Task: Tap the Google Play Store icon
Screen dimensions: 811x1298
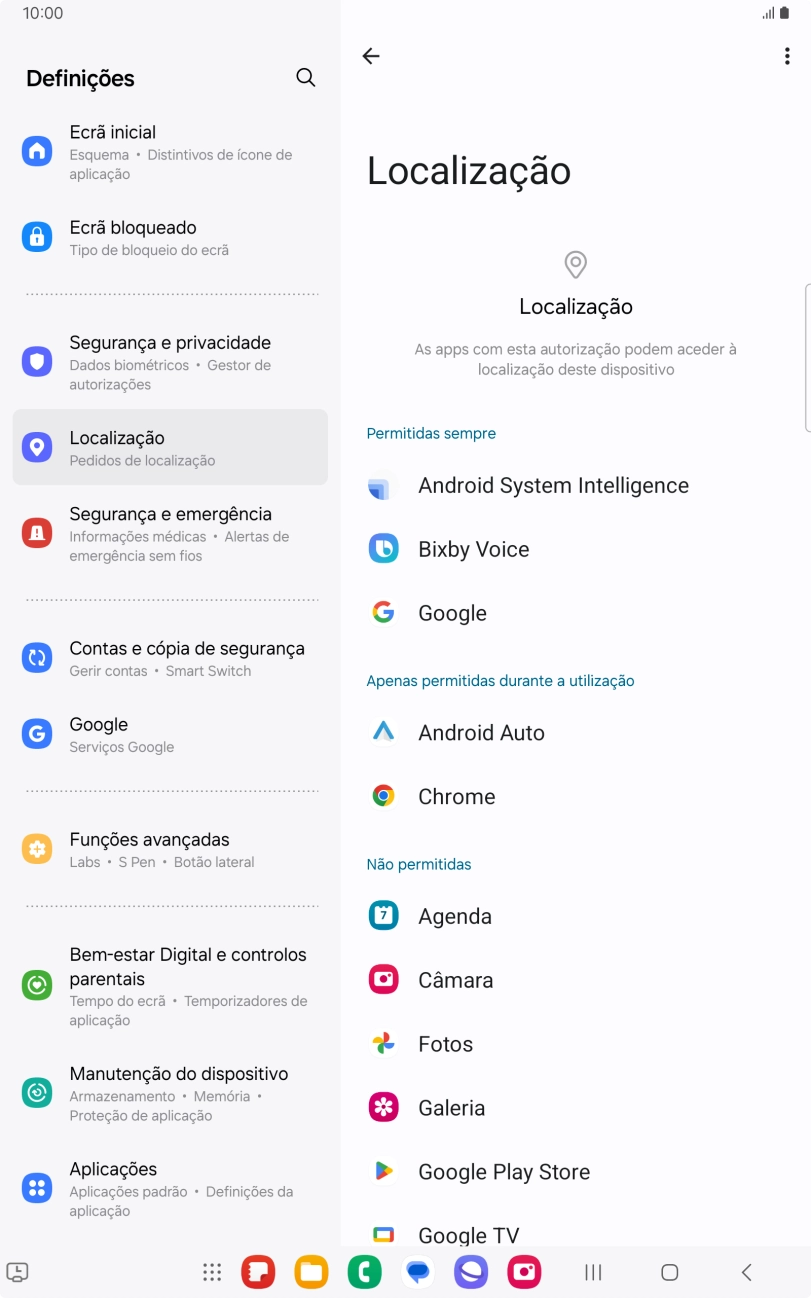Action: [384, 1171]
